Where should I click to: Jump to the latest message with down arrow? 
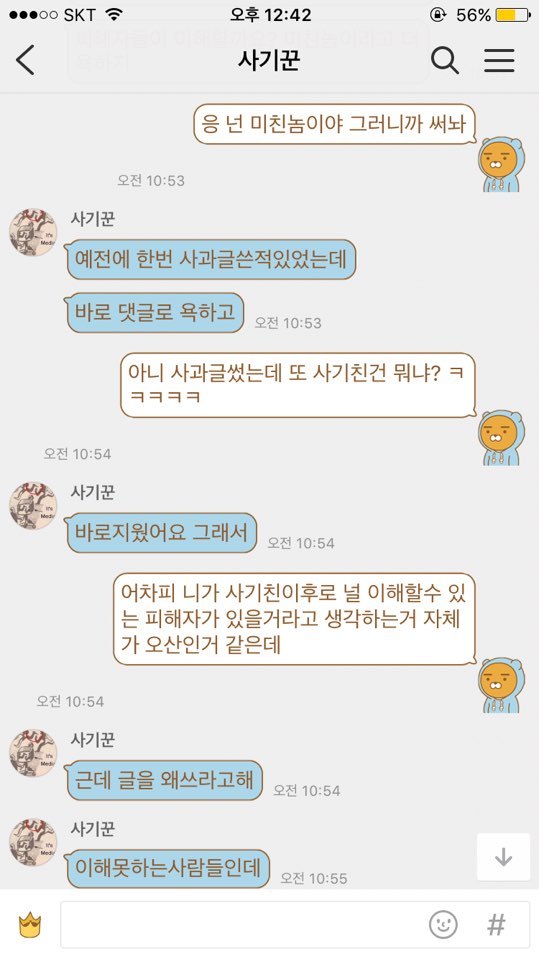coord(503,857)
